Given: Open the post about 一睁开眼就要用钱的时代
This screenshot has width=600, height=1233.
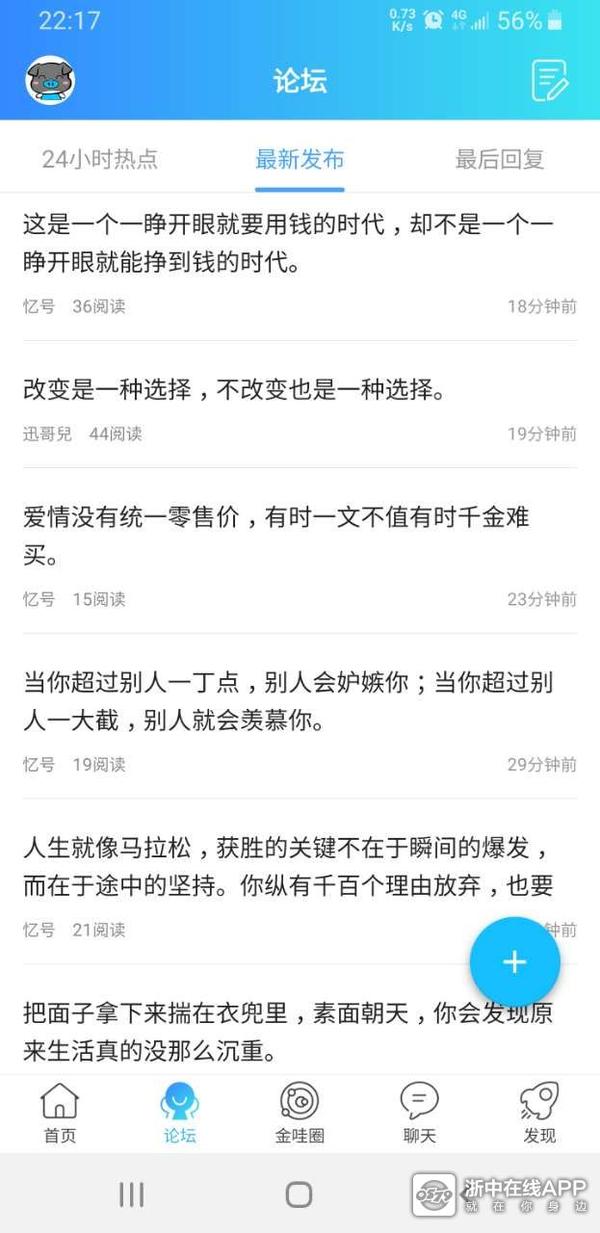Looking at the screenshot, I should click(x=290, y=244).
